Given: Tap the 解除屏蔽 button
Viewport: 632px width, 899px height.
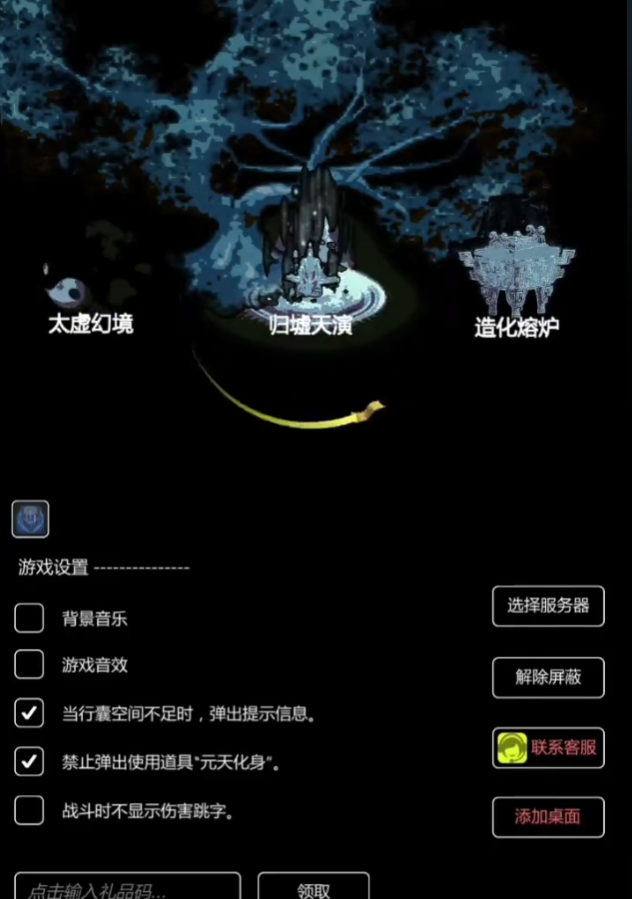Looking at the screenshot, I should 548,677.
